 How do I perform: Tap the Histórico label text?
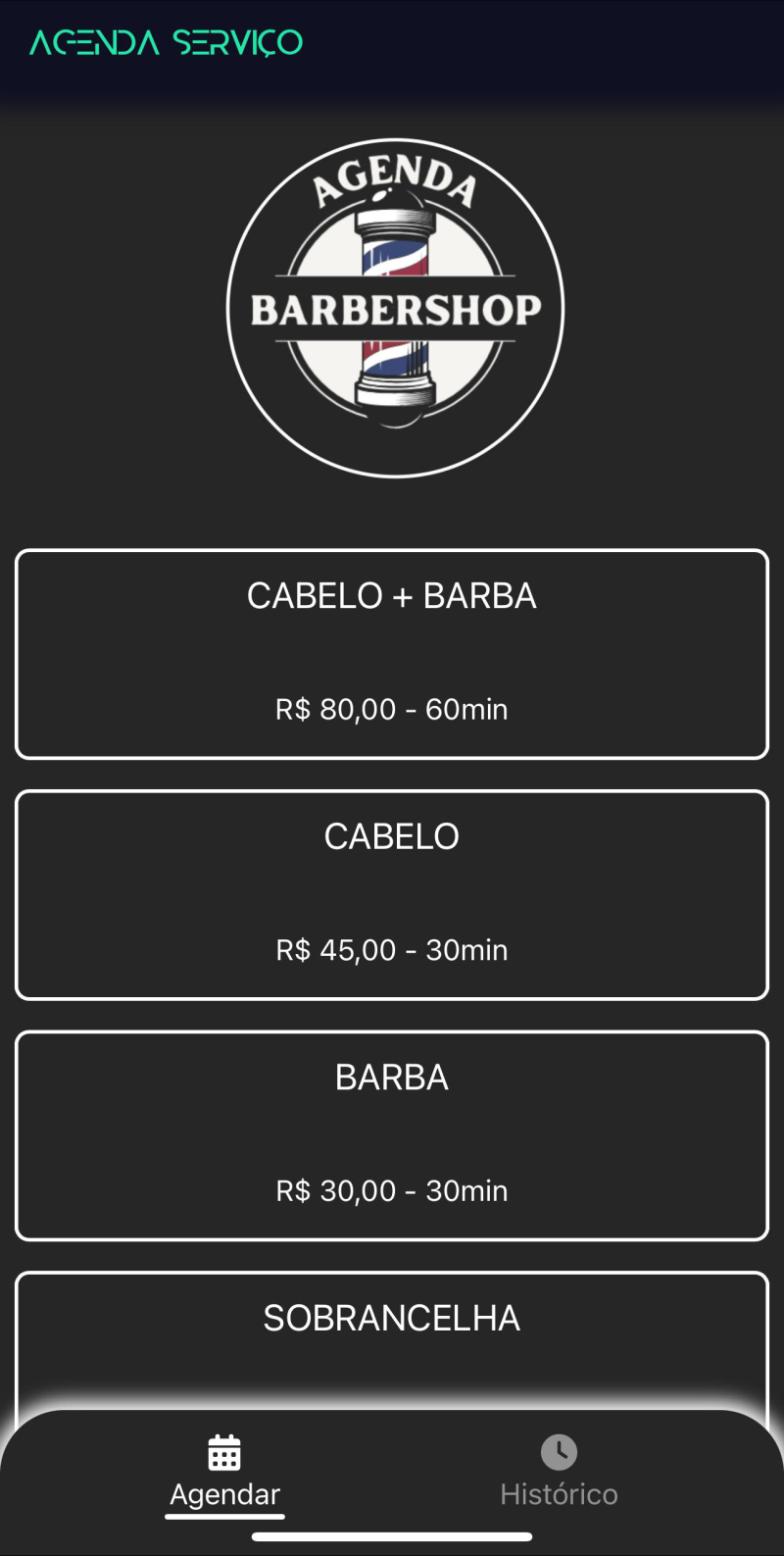tap(559, 1493)
